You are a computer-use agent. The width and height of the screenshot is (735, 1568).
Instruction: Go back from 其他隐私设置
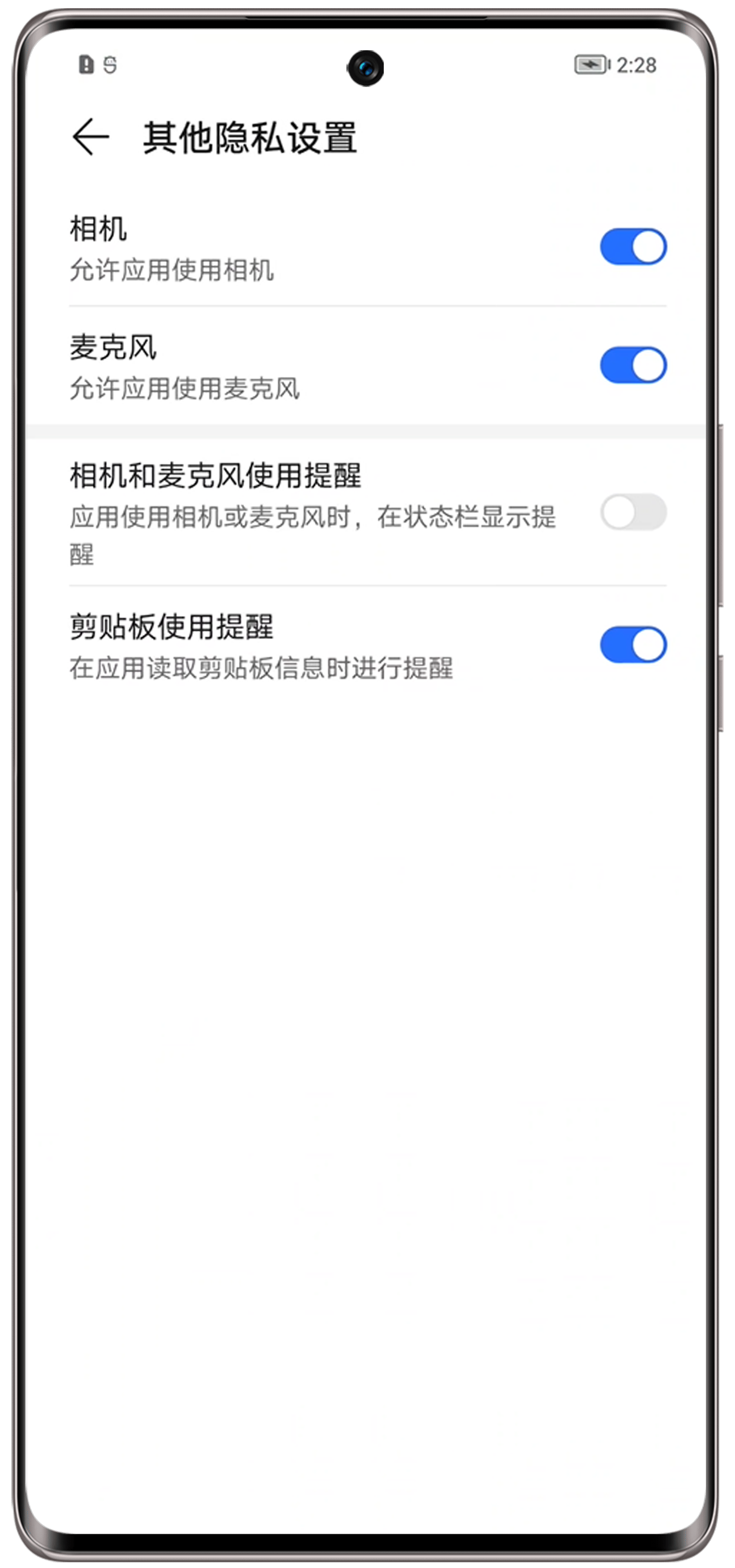91,137
